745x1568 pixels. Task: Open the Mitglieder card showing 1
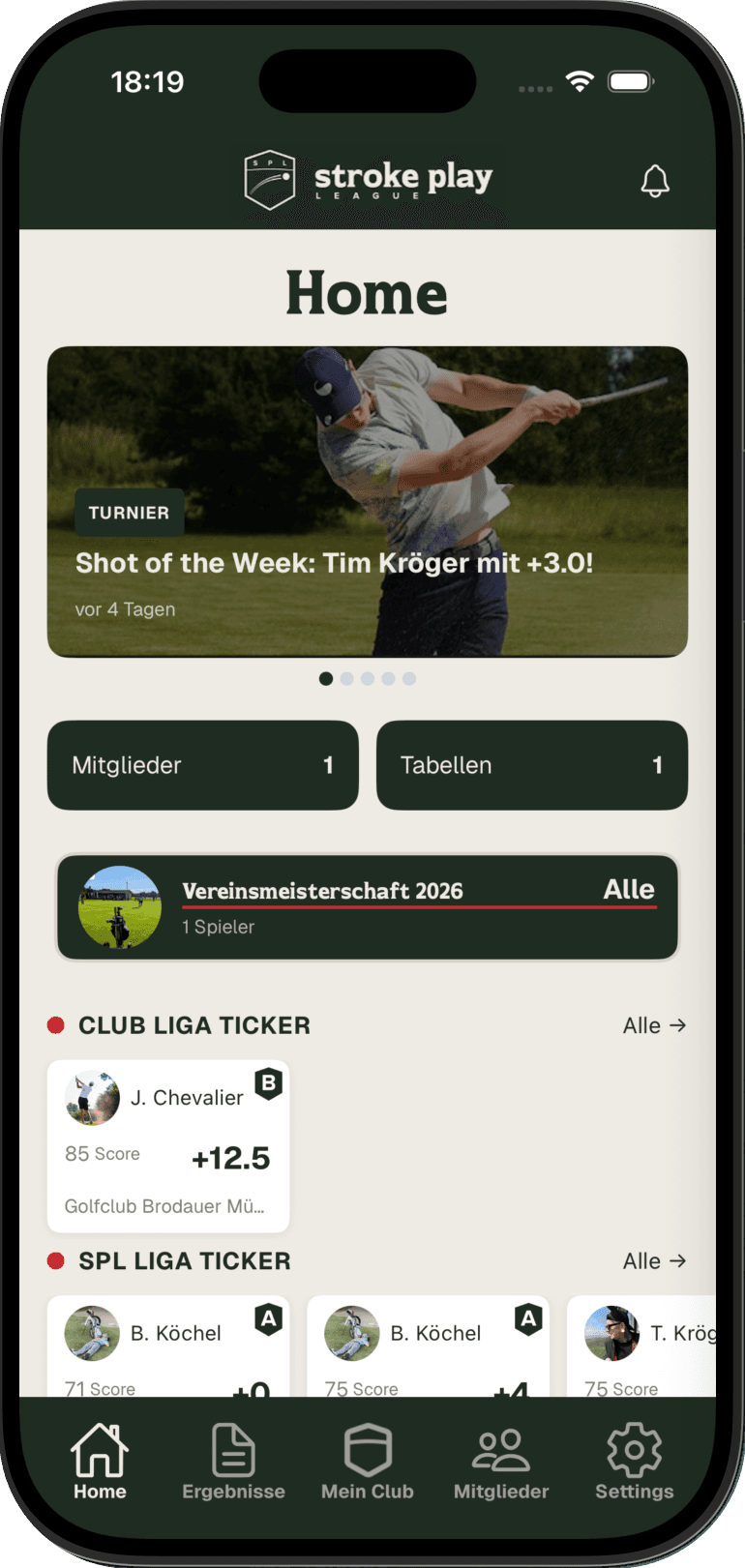202,765
